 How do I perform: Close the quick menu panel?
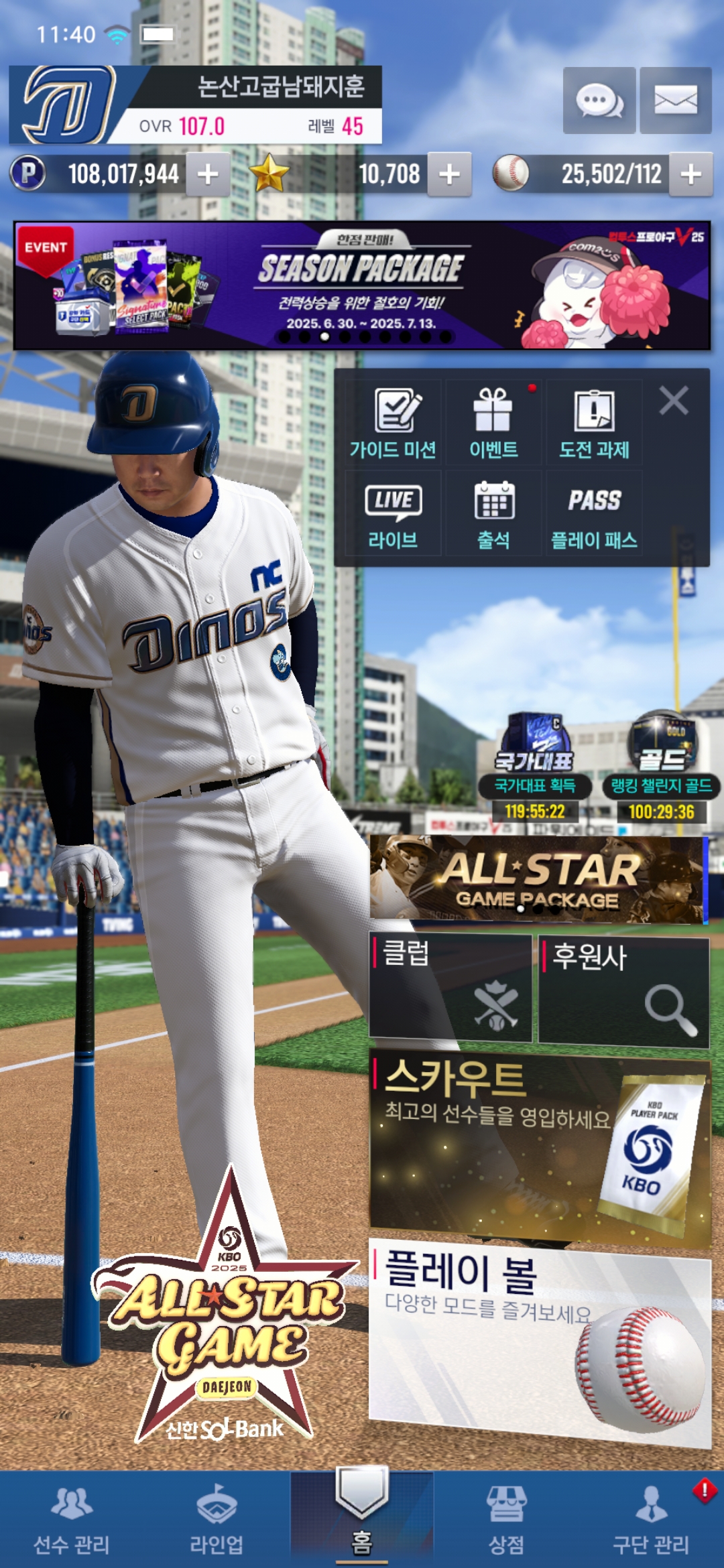674,401
